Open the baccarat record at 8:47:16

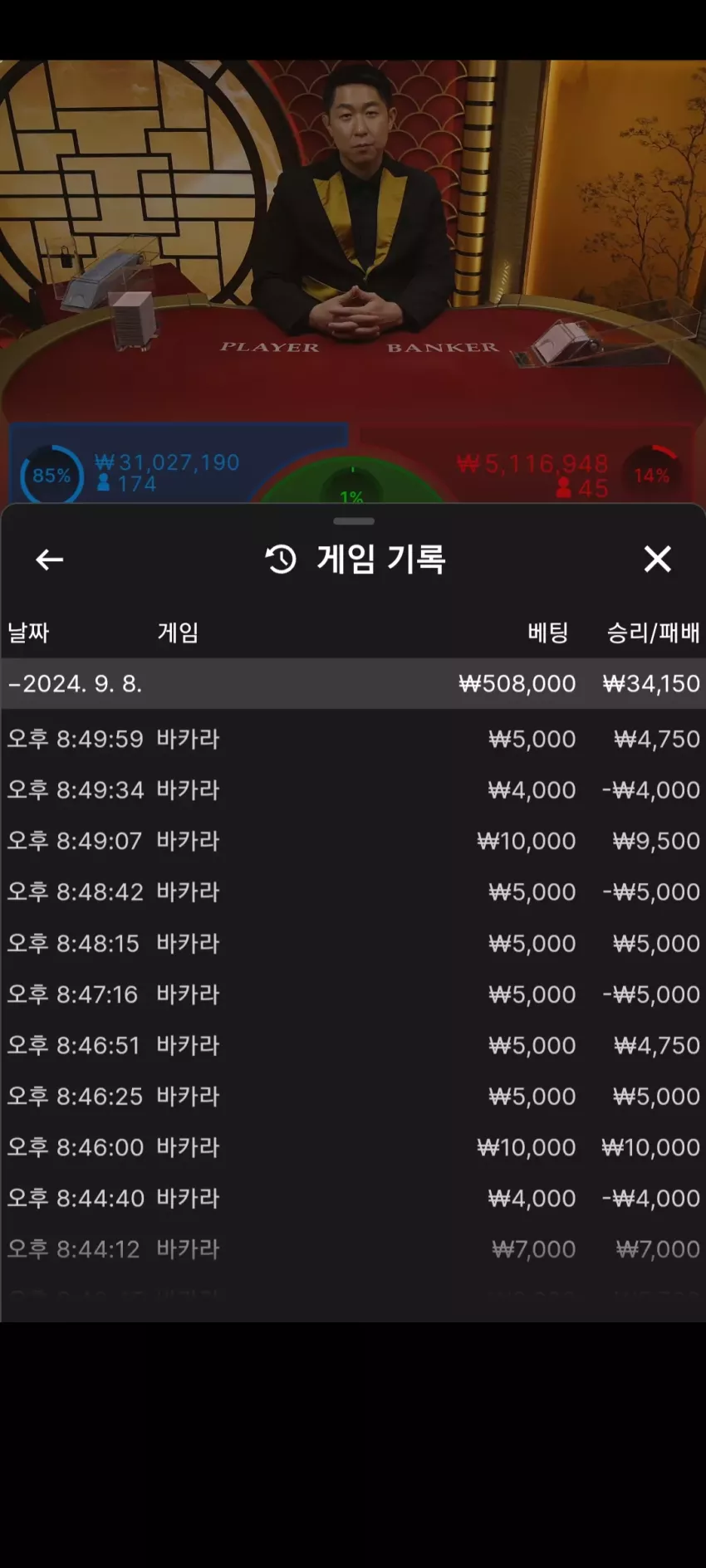pos(353,994)
